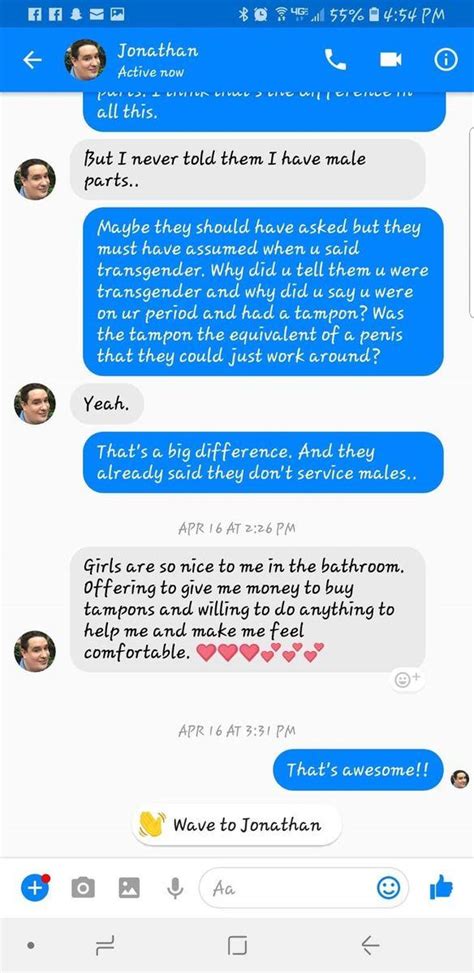Viewport: 474px width, 973px height.
Task: Send a thumbs up like
Action: point(441,888)
